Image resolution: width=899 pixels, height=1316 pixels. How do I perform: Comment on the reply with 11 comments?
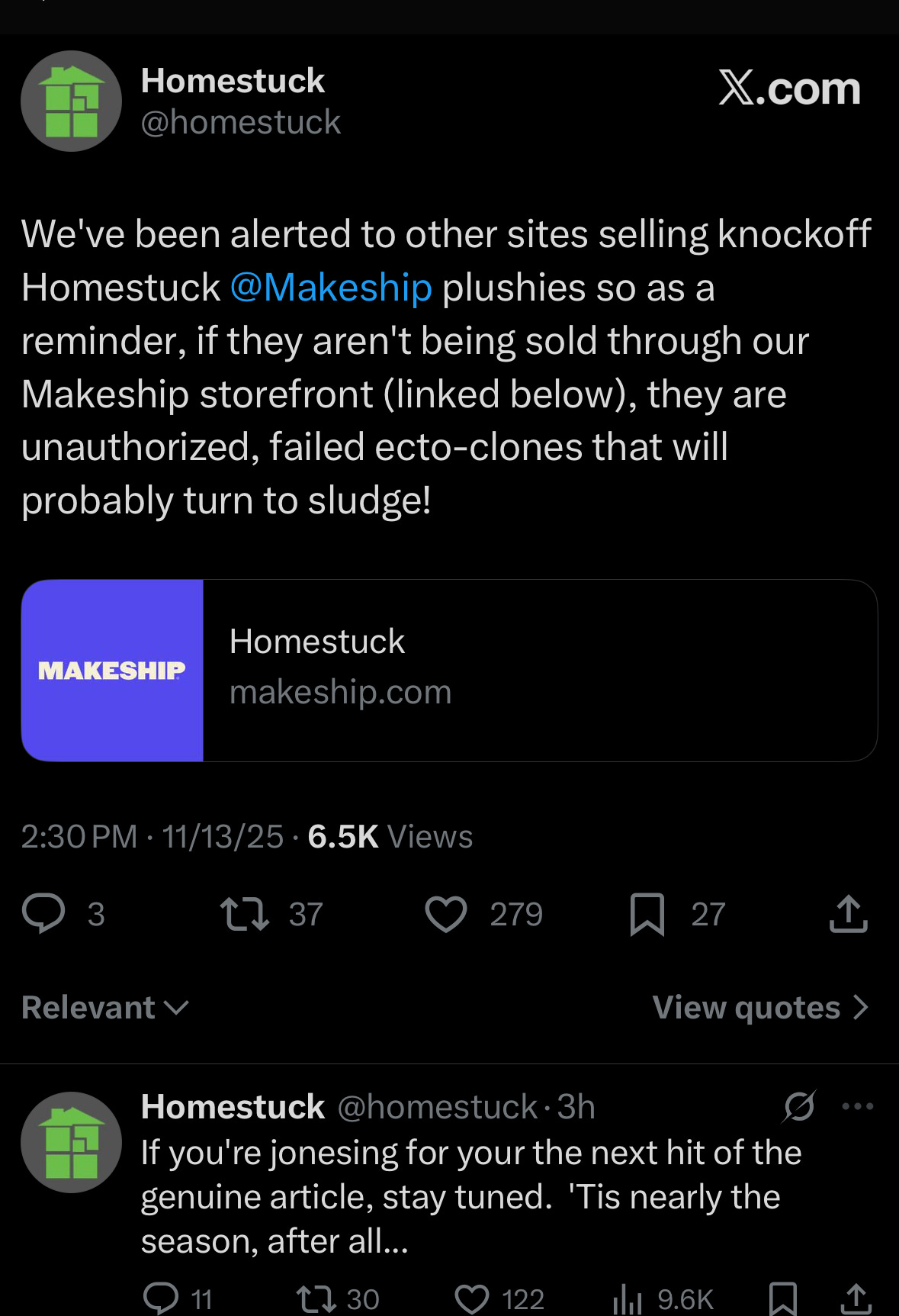(161, 1298)
